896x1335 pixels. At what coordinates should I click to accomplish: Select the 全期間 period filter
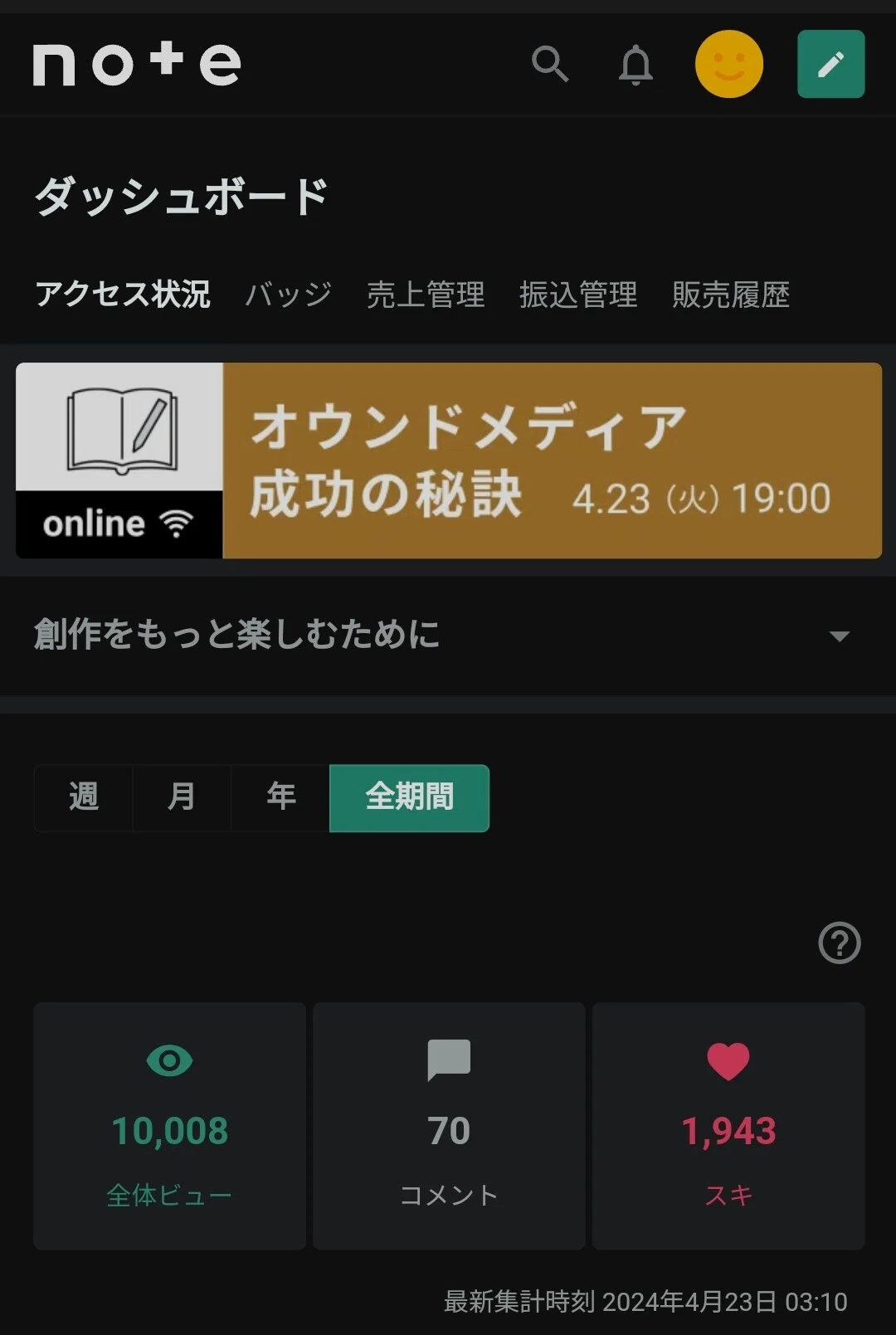[x=409, y=797]
